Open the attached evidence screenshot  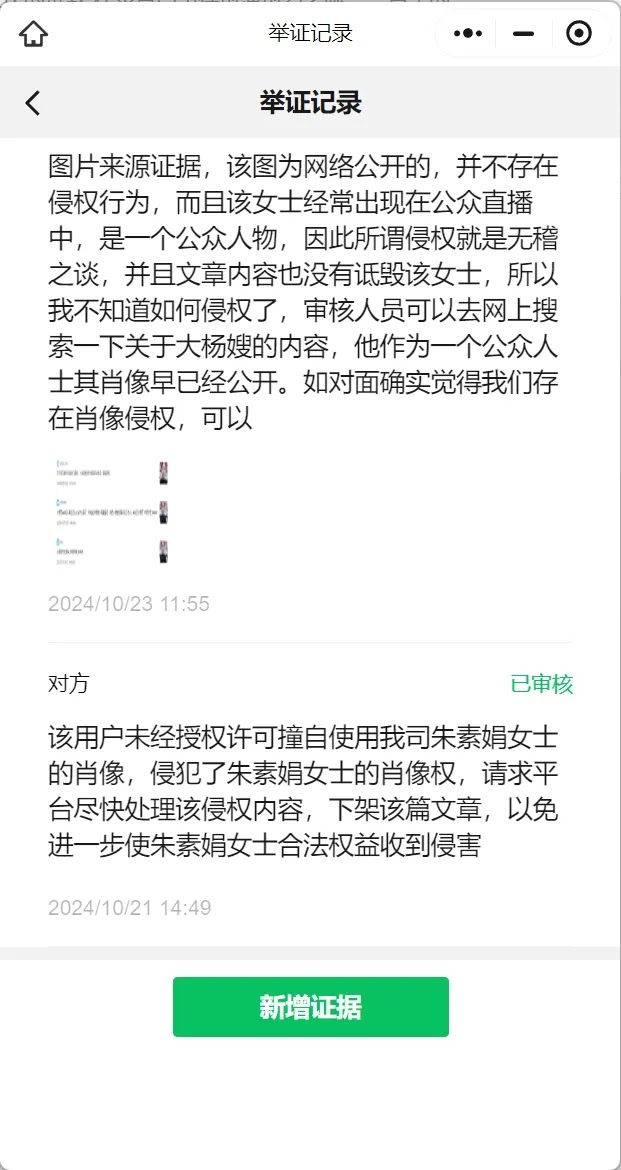coord(111,513)
